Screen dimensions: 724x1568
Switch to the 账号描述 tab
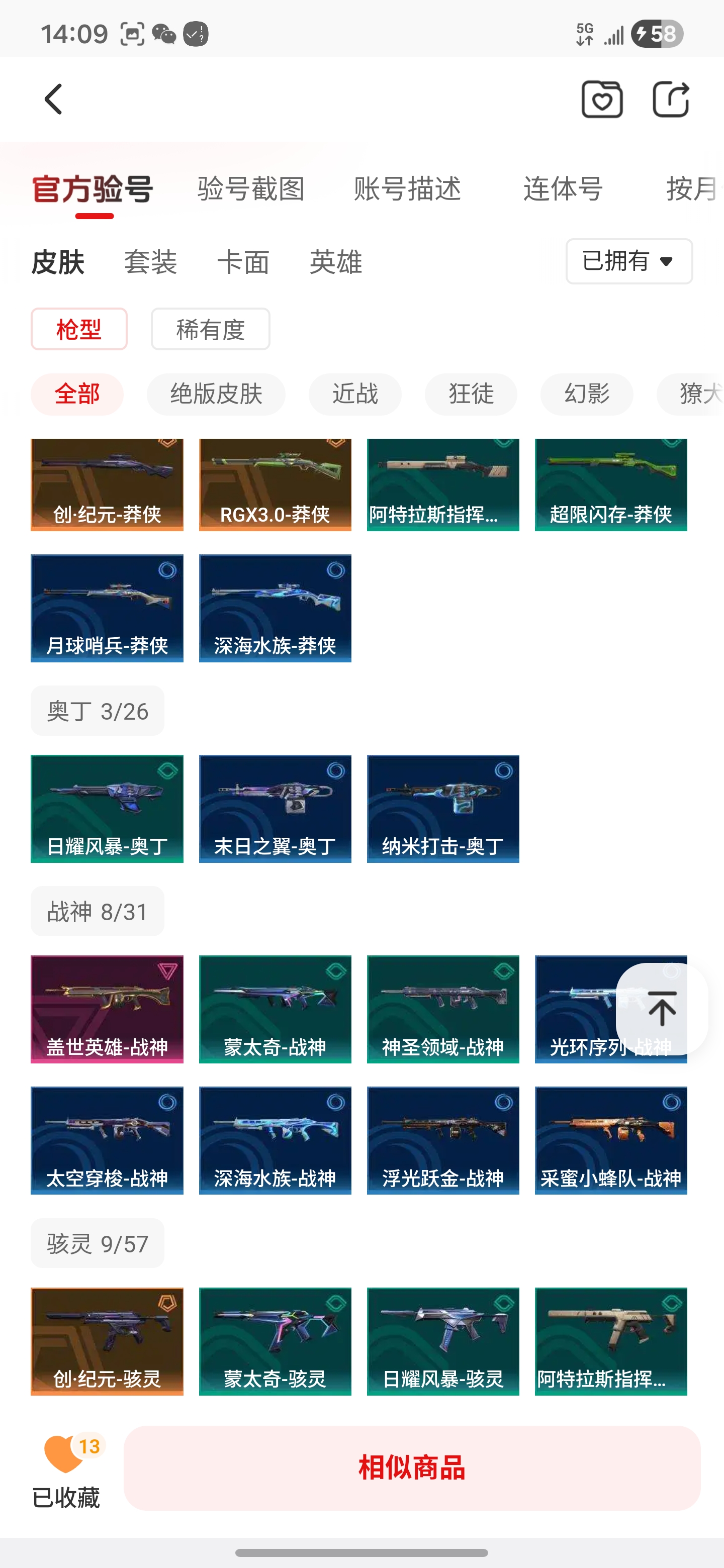[407, 188]
